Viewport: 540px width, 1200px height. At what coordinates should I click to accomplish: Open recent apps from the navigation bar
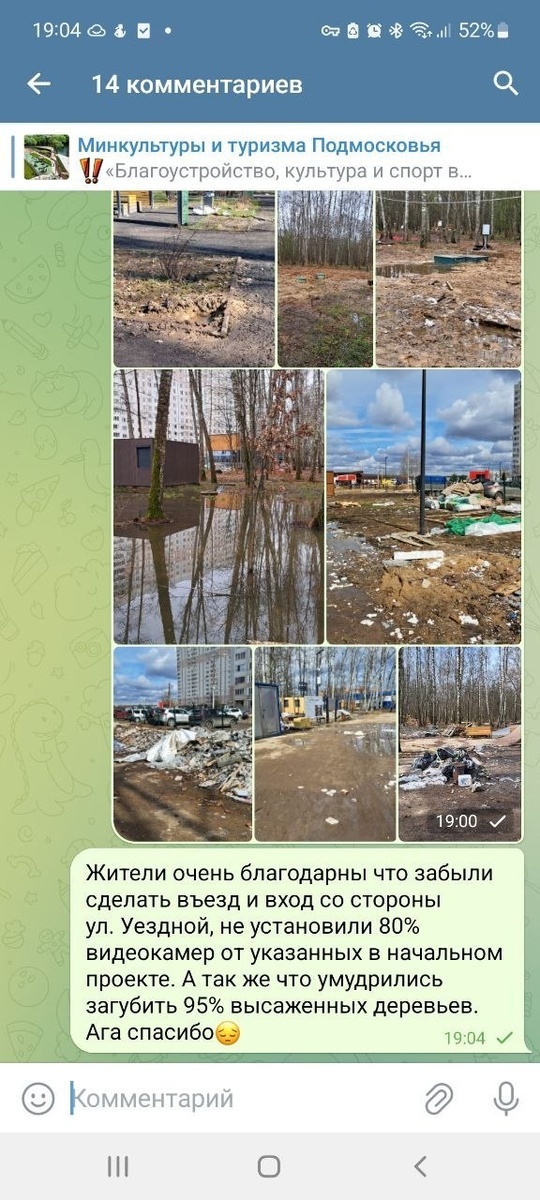[118, 1166]
